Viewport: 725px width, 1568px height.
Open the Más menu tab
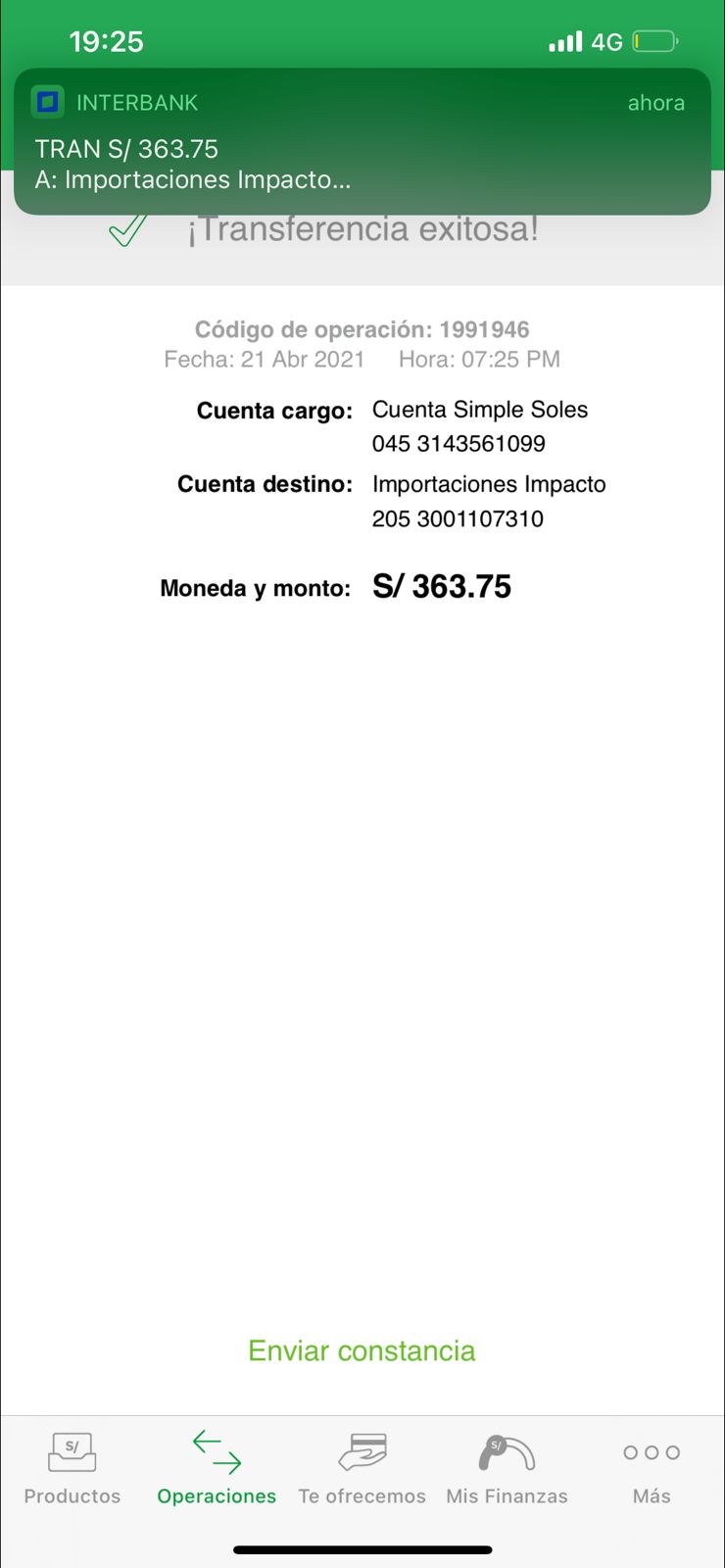[652, 1467]
